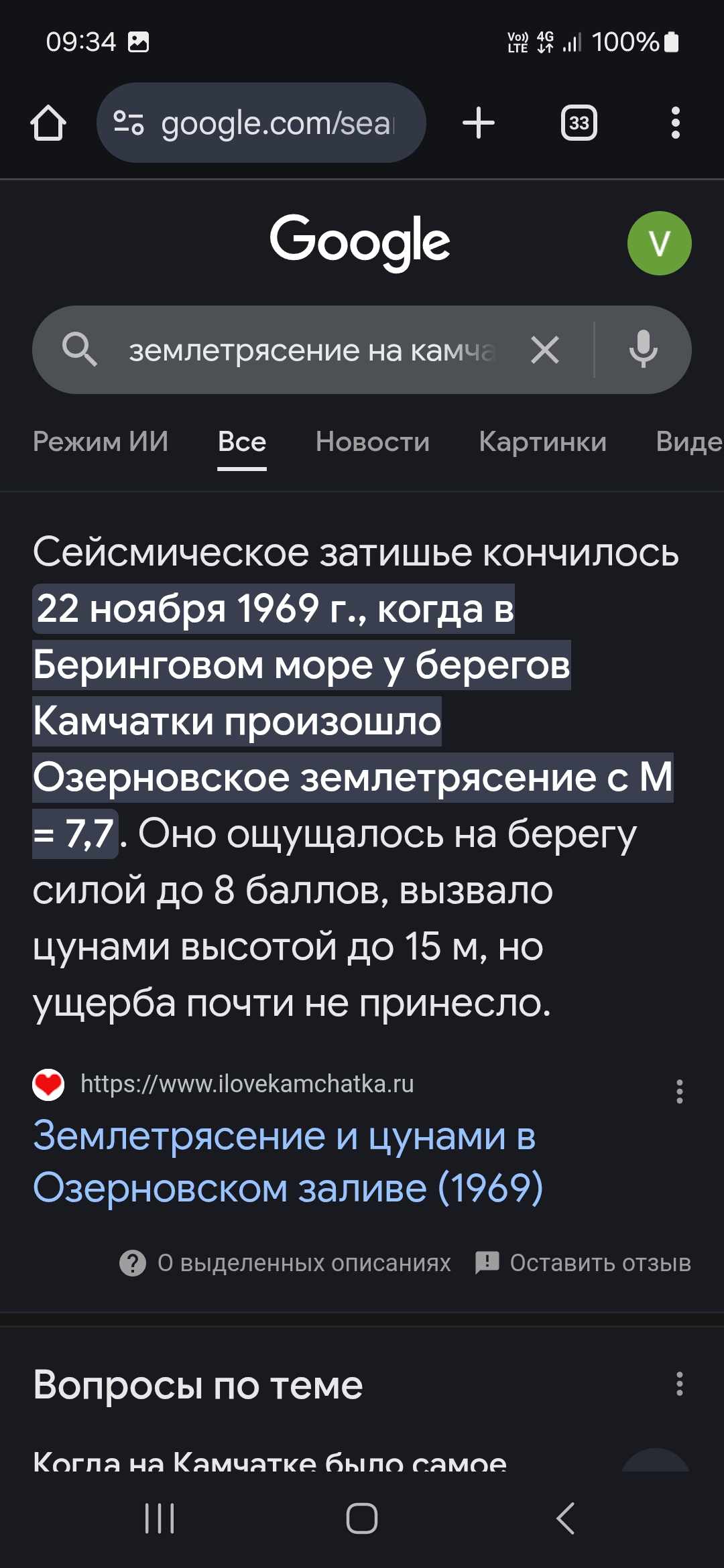Go back using the system back button
The width and height of the screenshot is (724, 1568).
tap(565, 1518)
